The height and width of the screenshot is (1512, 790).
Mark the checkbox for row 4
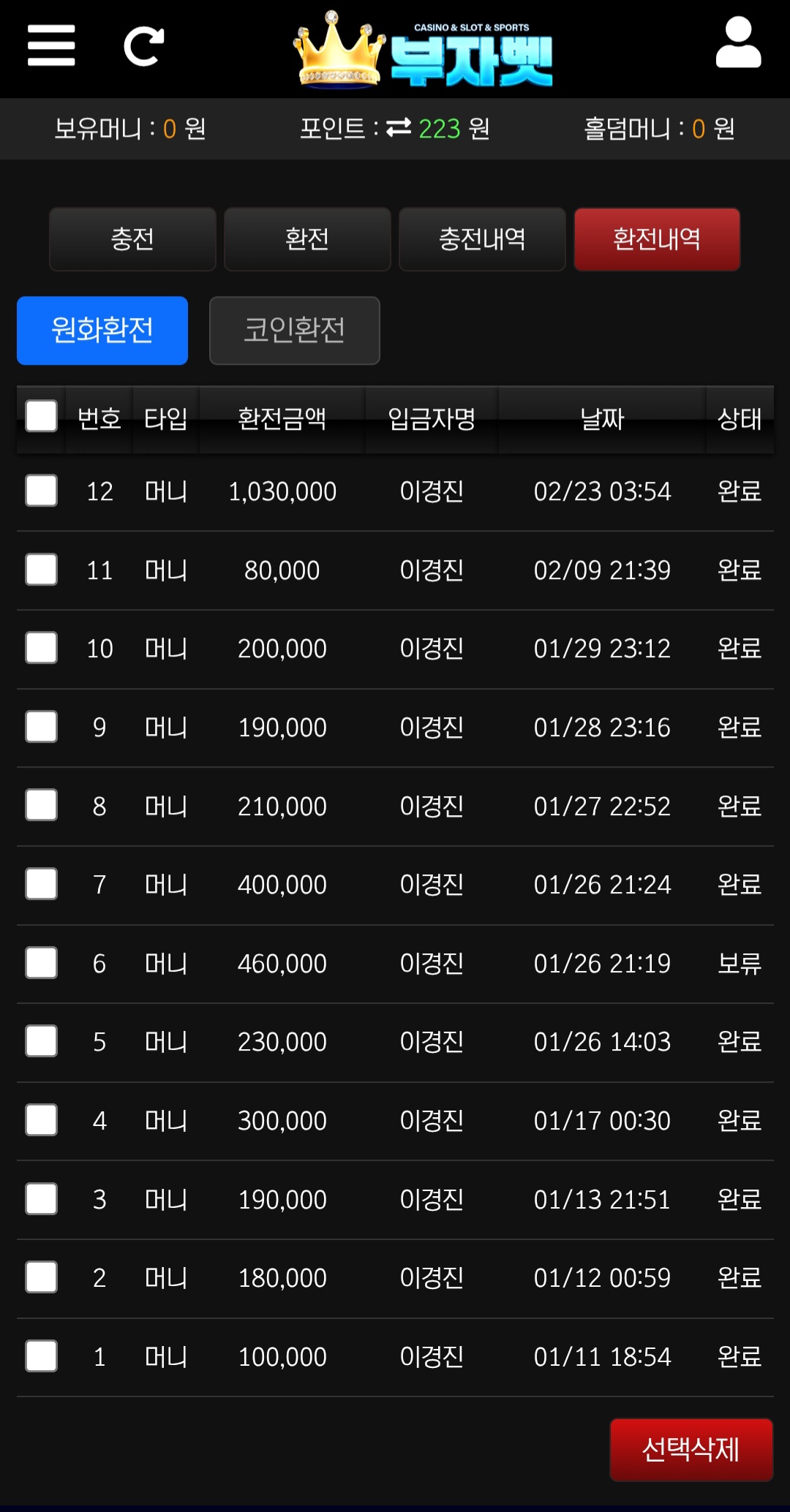click(42, 1120)
